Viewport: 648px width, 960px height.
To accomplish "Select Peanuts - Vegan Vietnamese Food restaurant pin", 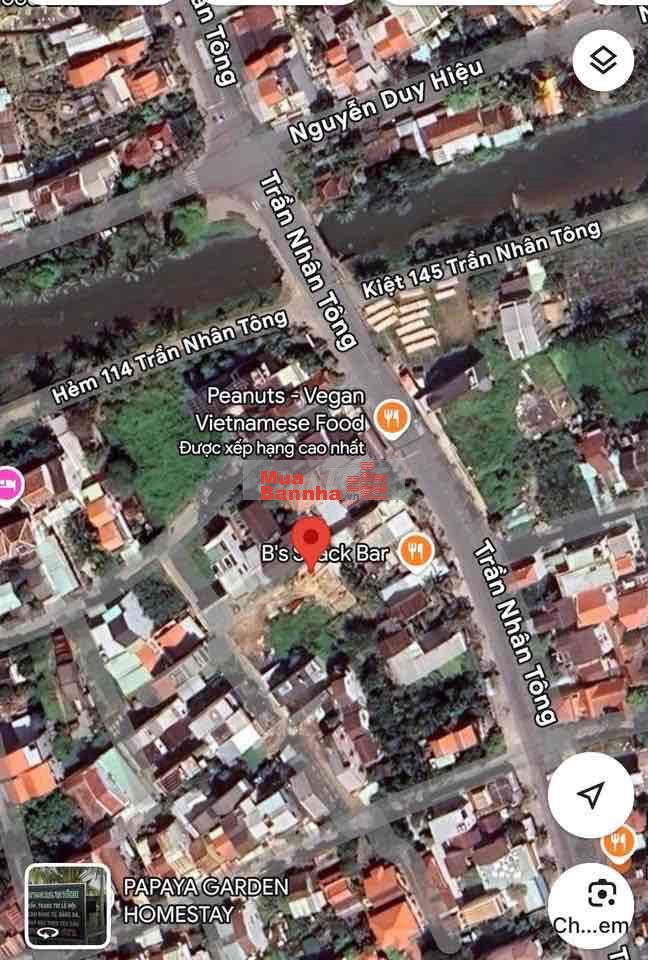I will tap(390, 417).
